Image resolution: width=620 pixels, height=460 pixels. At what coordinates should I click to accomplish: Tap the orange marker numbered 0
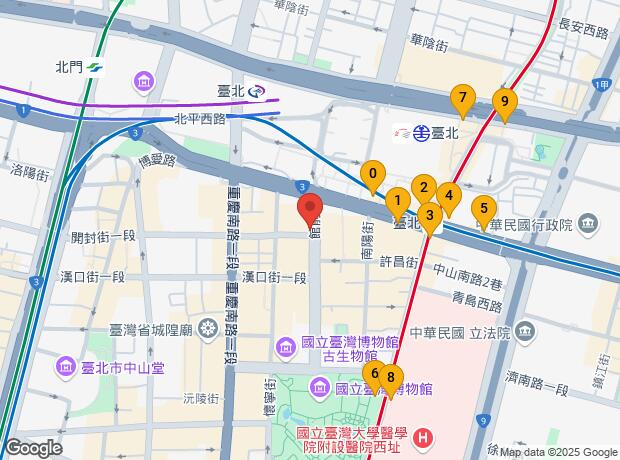373,176
